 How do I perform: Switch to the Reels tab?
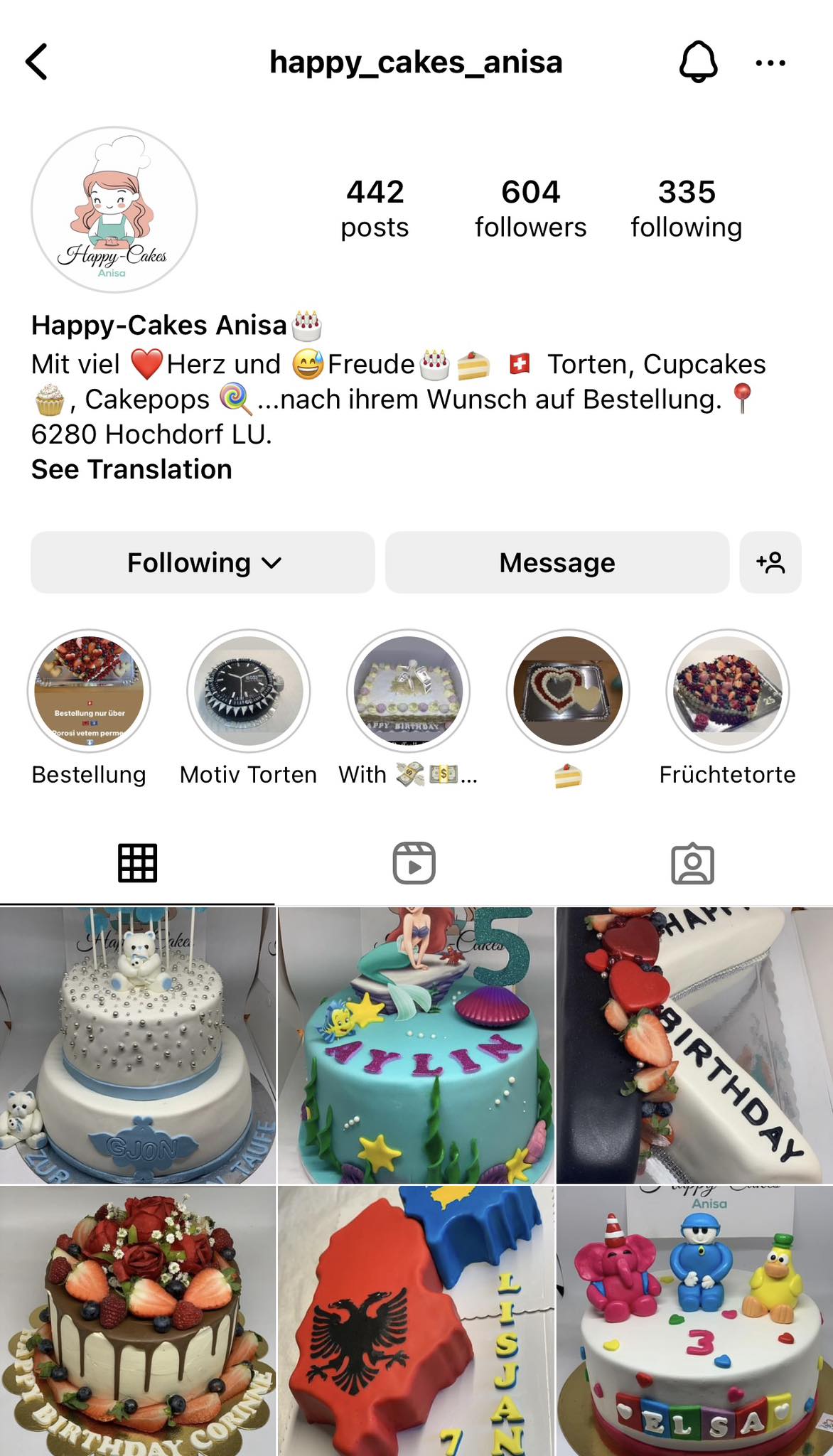point(414,864)
